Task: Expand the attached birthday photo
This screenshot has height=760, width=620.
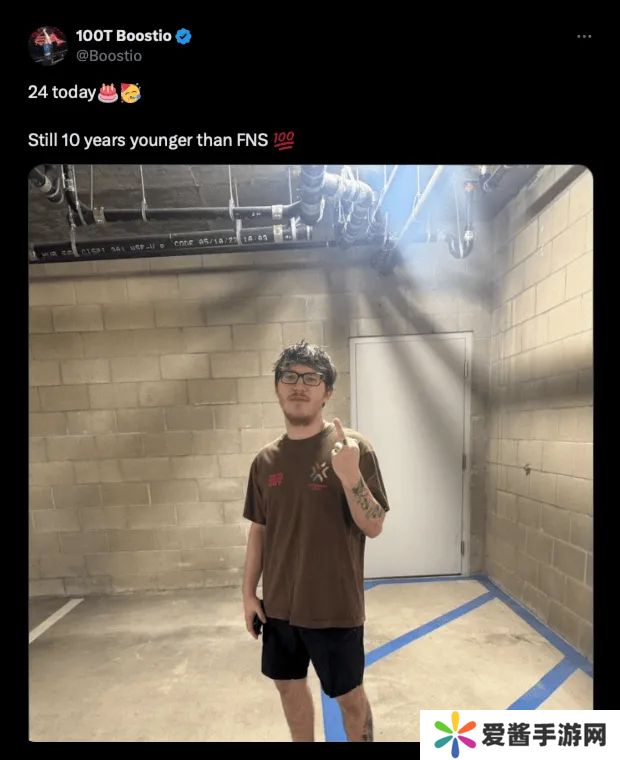Action: (310, 450)
